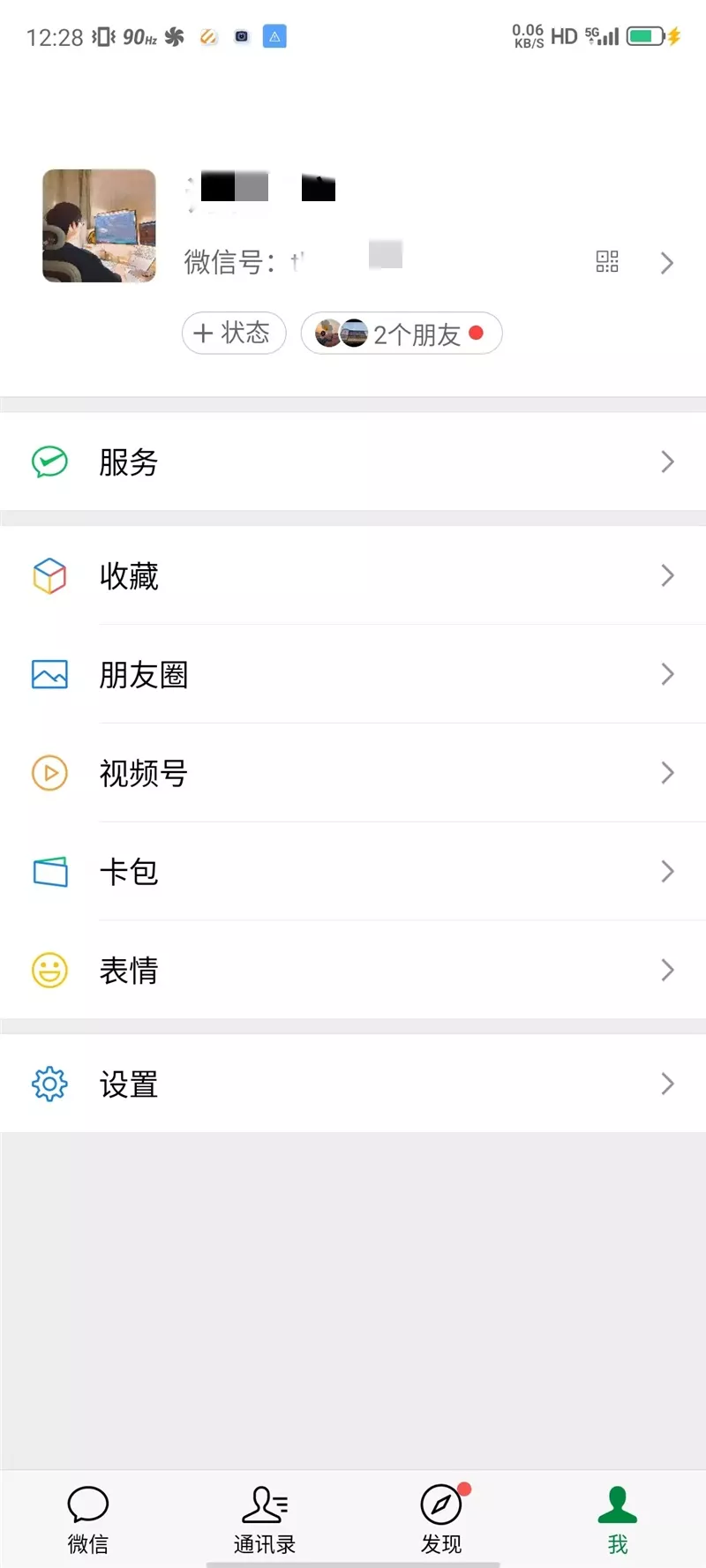The height and width of the screenshot is (1568, 706).
Task: Open 设置 (Settings) via the gear icon
Action: pos(49,1084)
